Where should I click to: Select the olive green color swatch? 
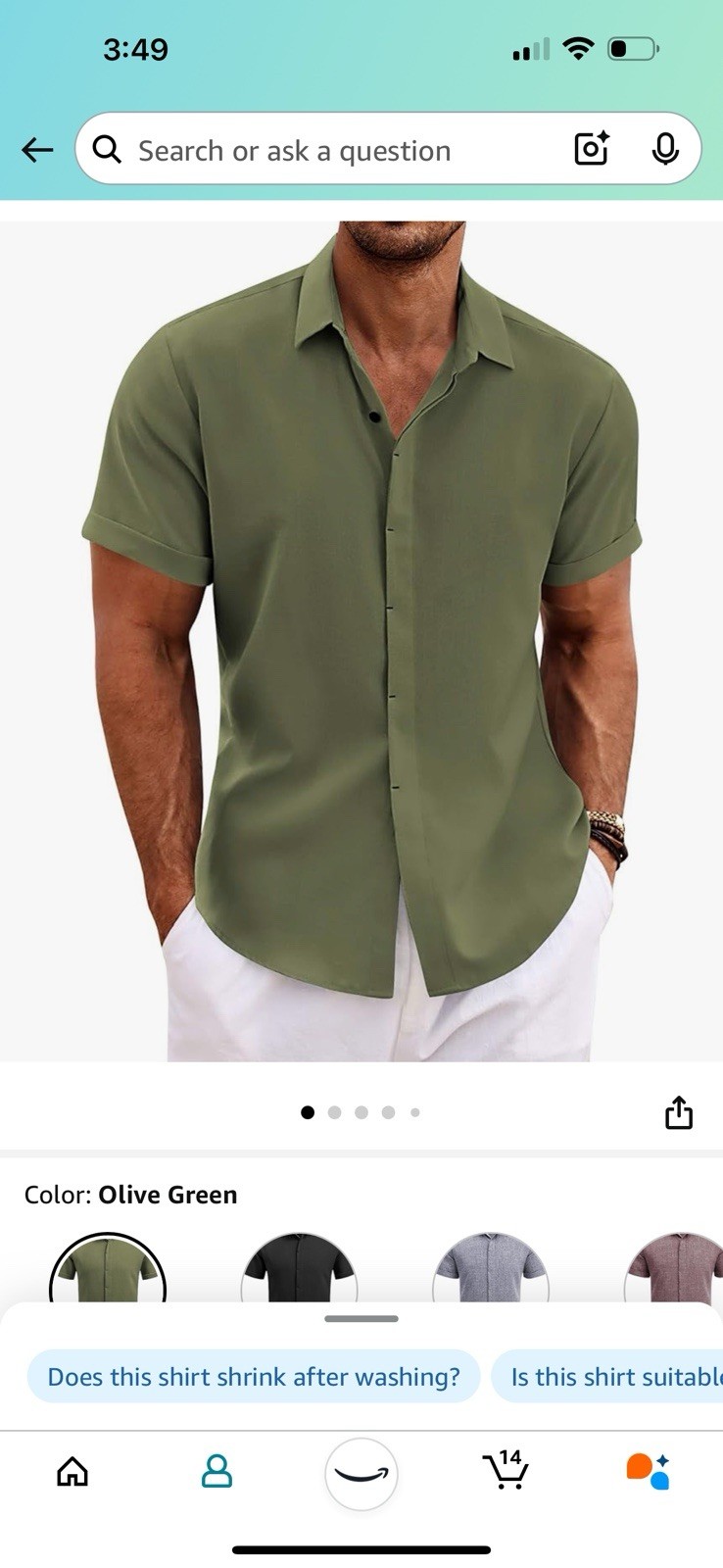pos(108,1269)
